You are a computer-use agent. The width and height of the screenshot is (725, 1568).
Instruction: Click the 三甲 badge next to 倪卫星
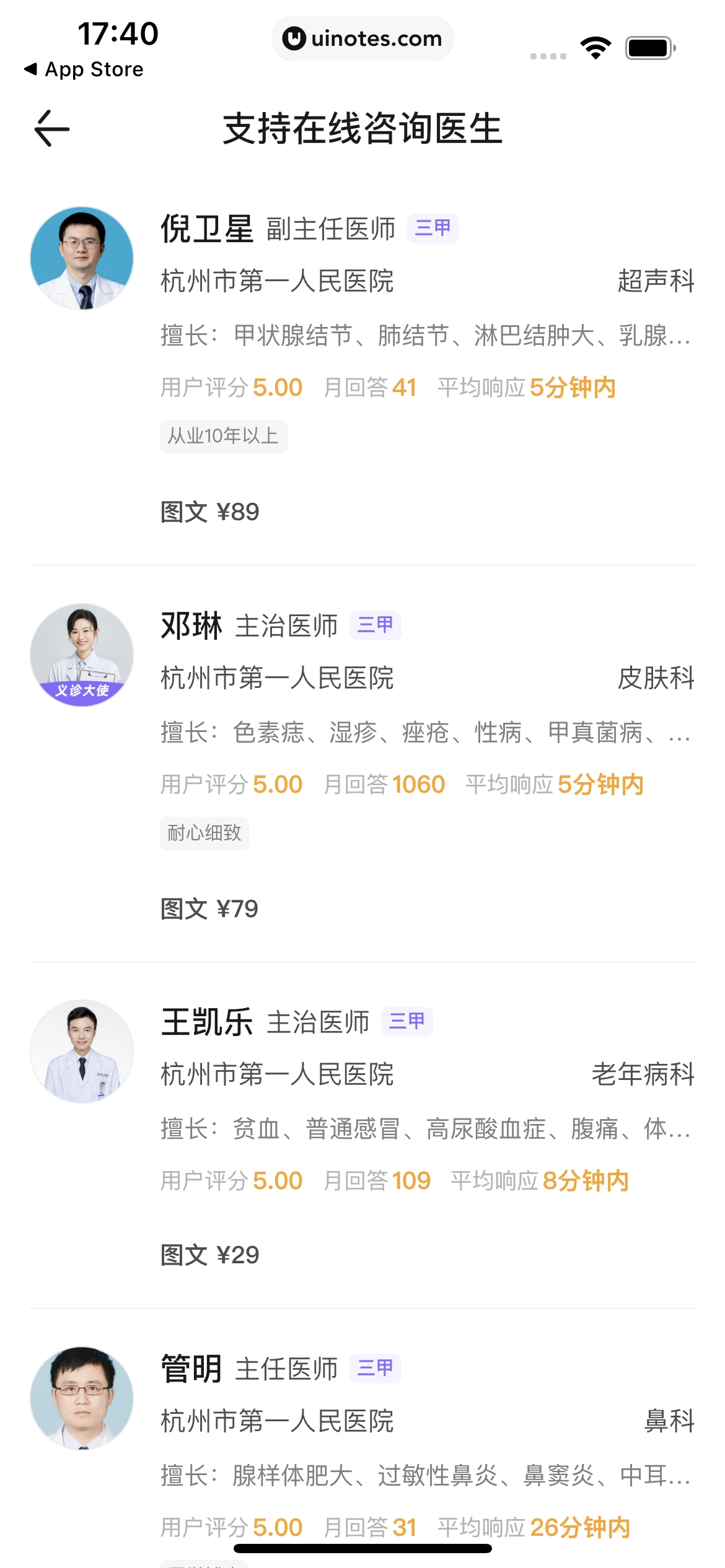433,228
